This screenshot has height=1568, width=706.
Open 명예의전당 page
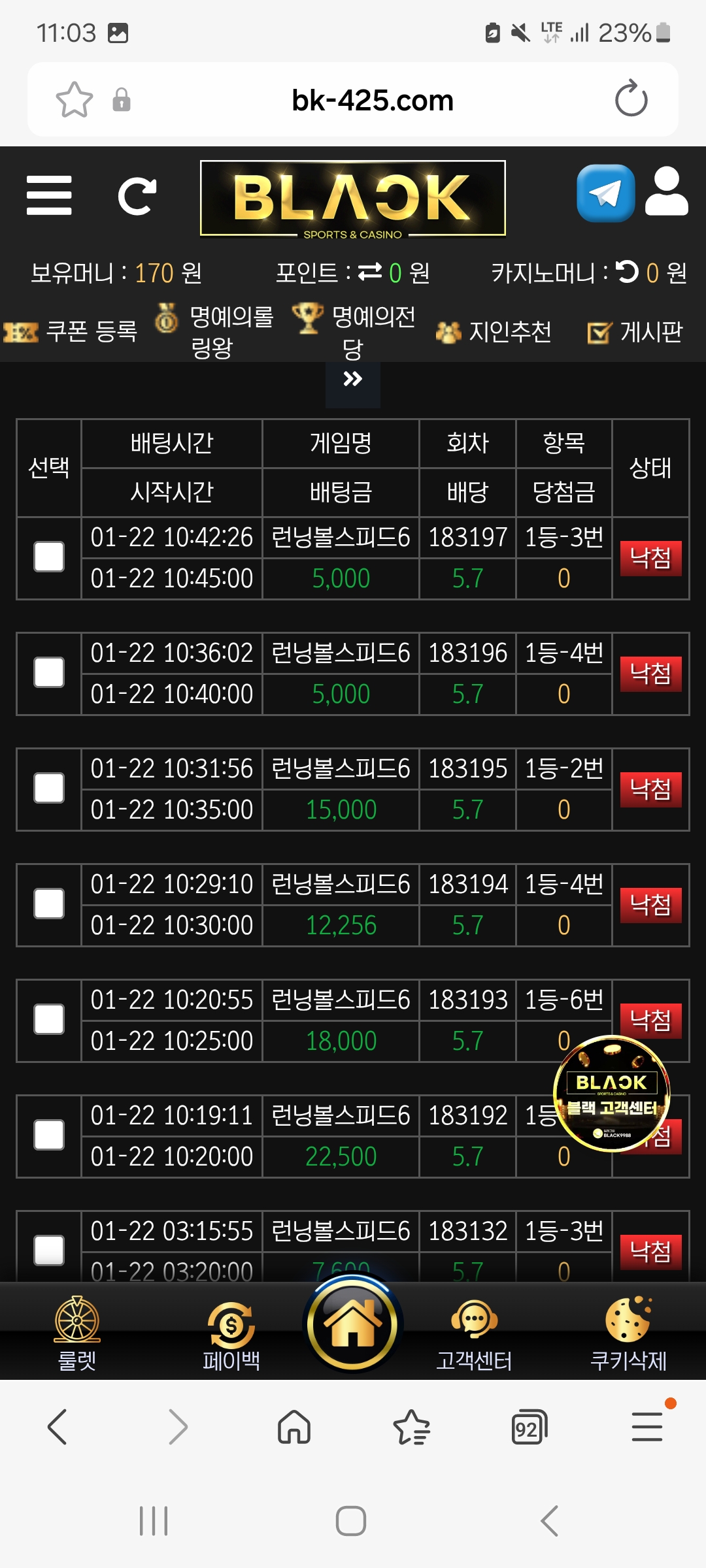(x=354, y=332)
